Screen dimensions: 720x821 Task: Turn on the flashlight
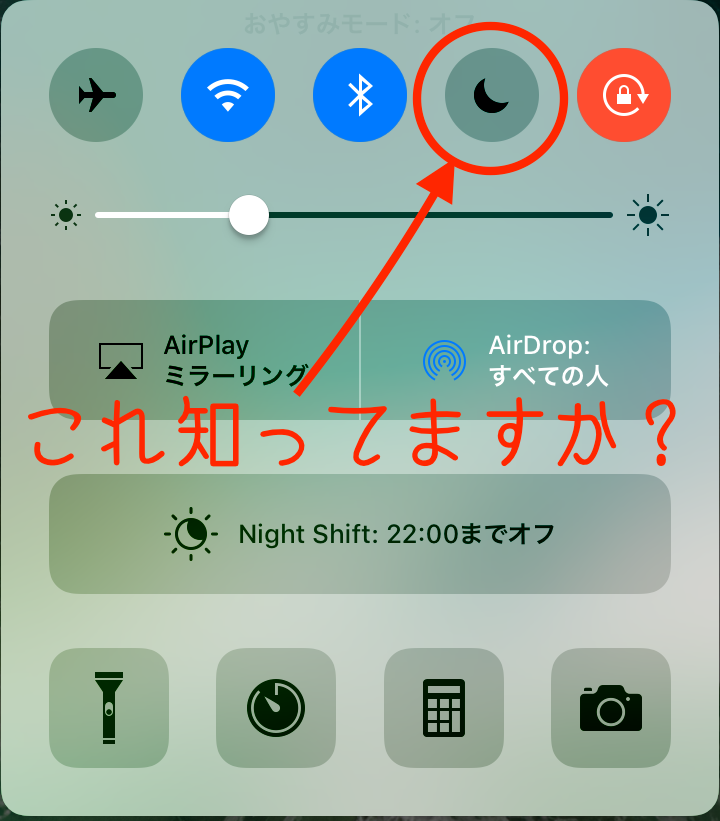pos(109,708)
